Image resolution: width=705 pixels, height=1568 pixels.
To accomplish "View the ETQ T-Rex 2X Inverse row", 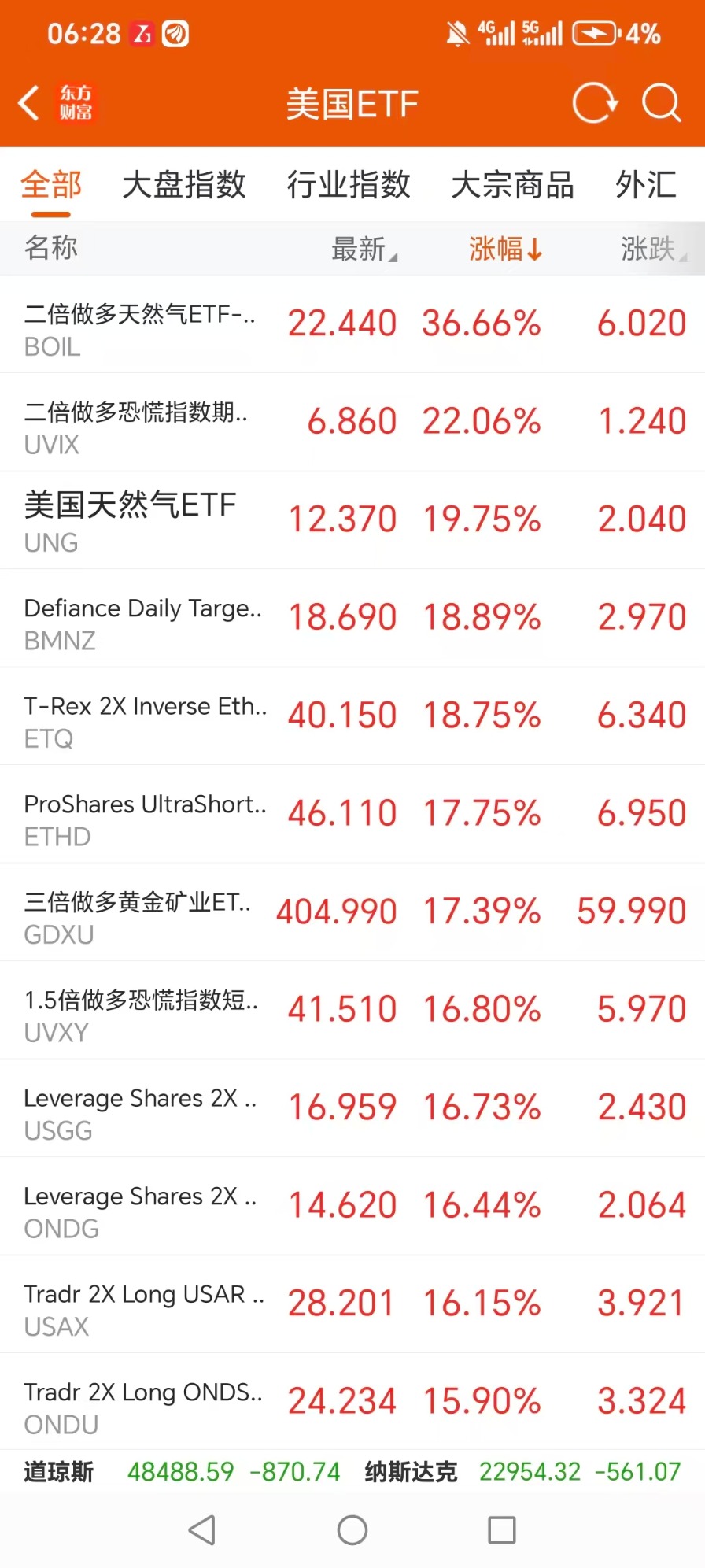I will coord(352,716).
